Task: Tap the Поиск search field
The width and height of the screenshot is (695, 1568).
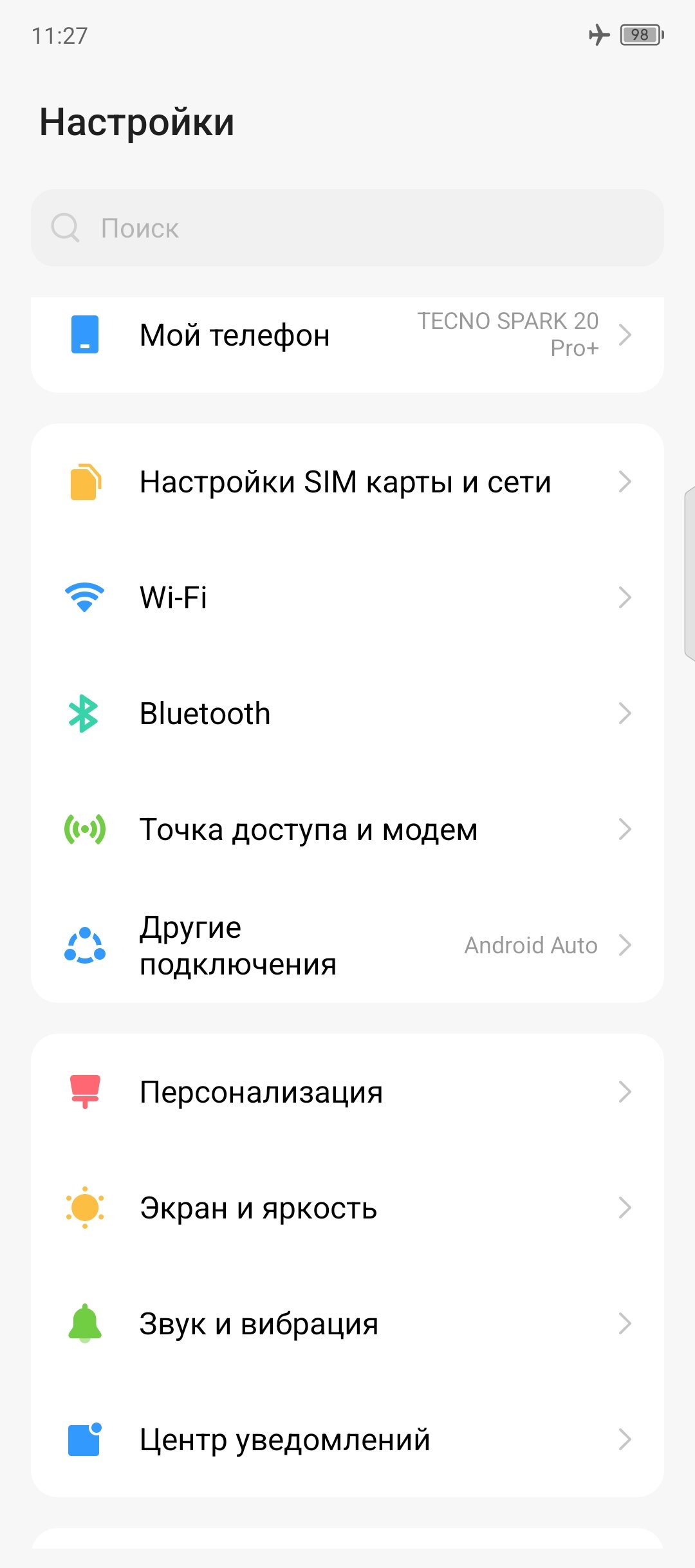Action: coord(347,228)
